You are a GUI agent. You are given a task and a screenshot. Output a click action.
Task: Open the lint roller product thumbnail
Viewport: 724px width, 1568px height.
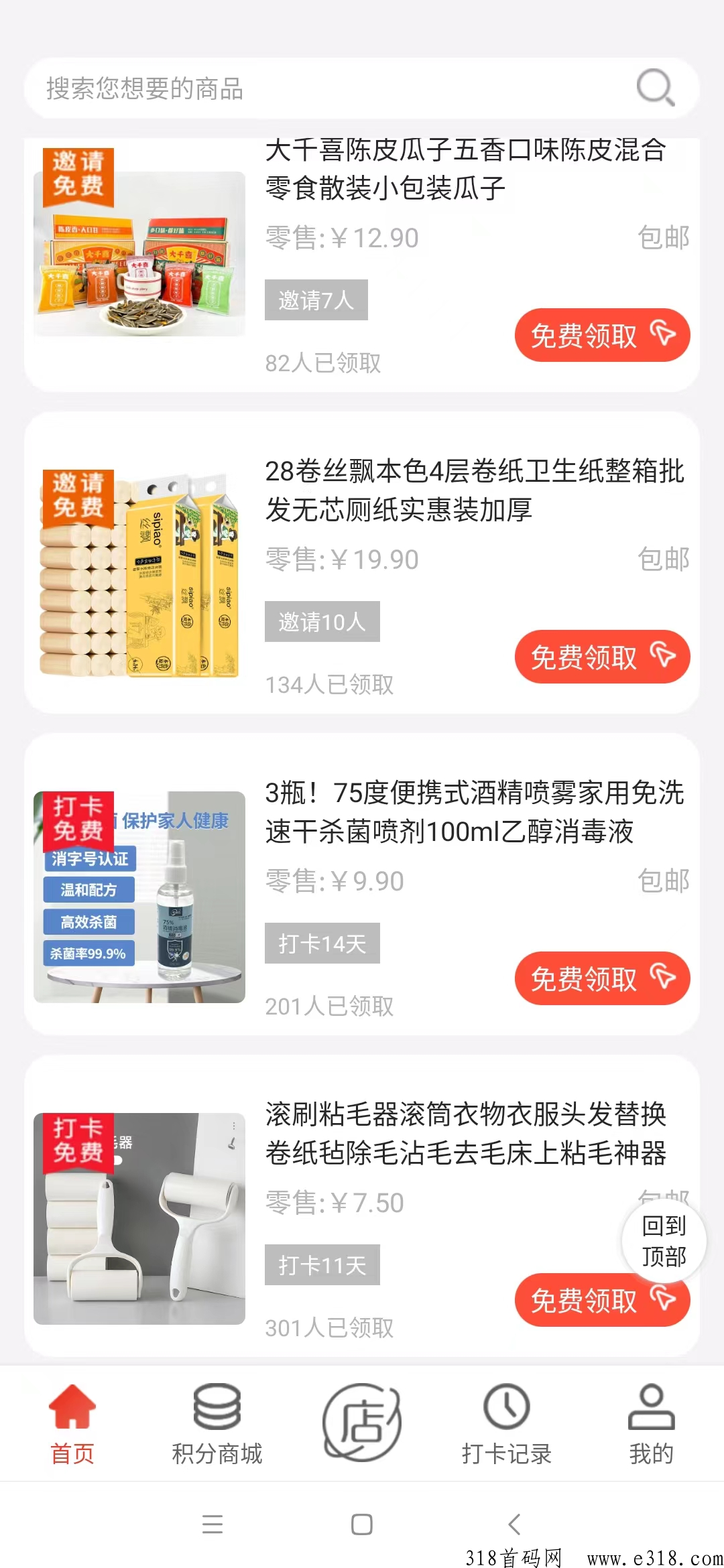coord(141,1220)
